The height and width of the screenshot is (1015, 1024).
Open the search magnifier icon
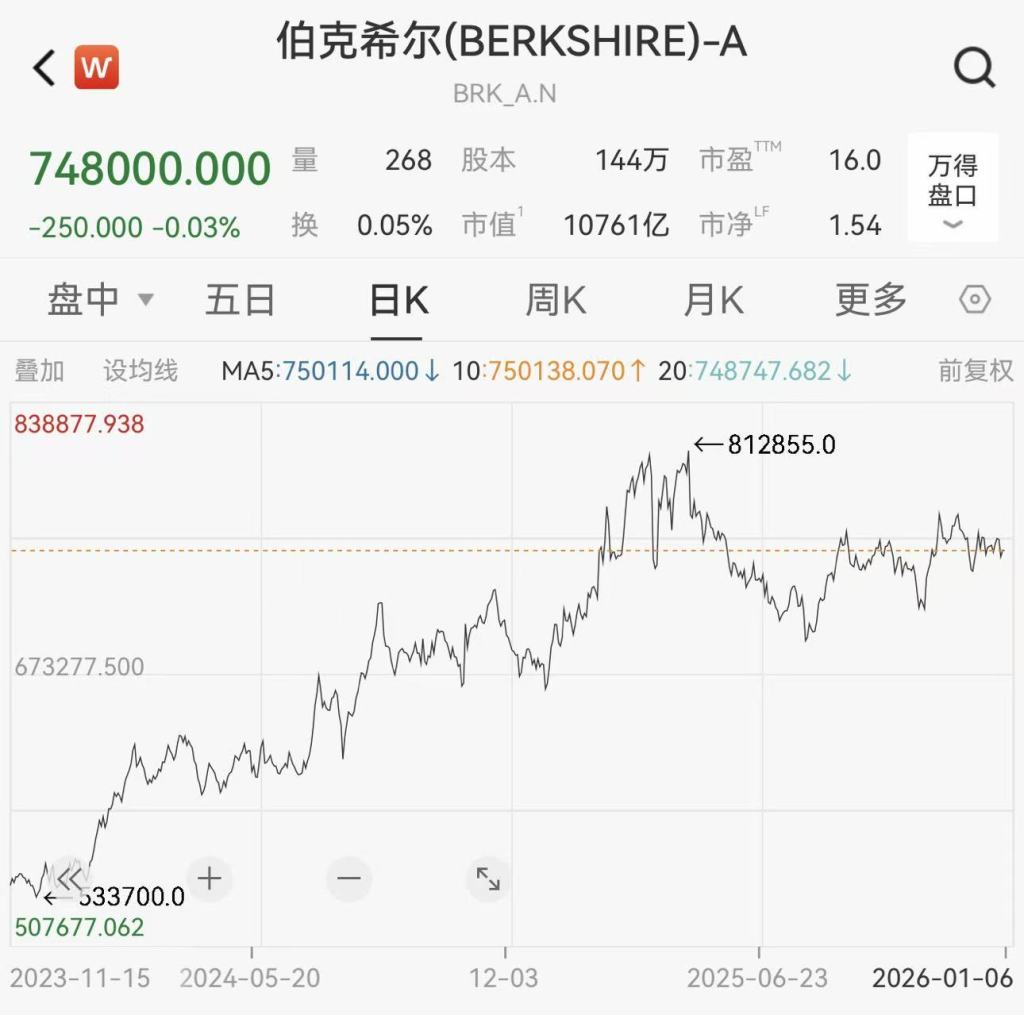point(973,69)
